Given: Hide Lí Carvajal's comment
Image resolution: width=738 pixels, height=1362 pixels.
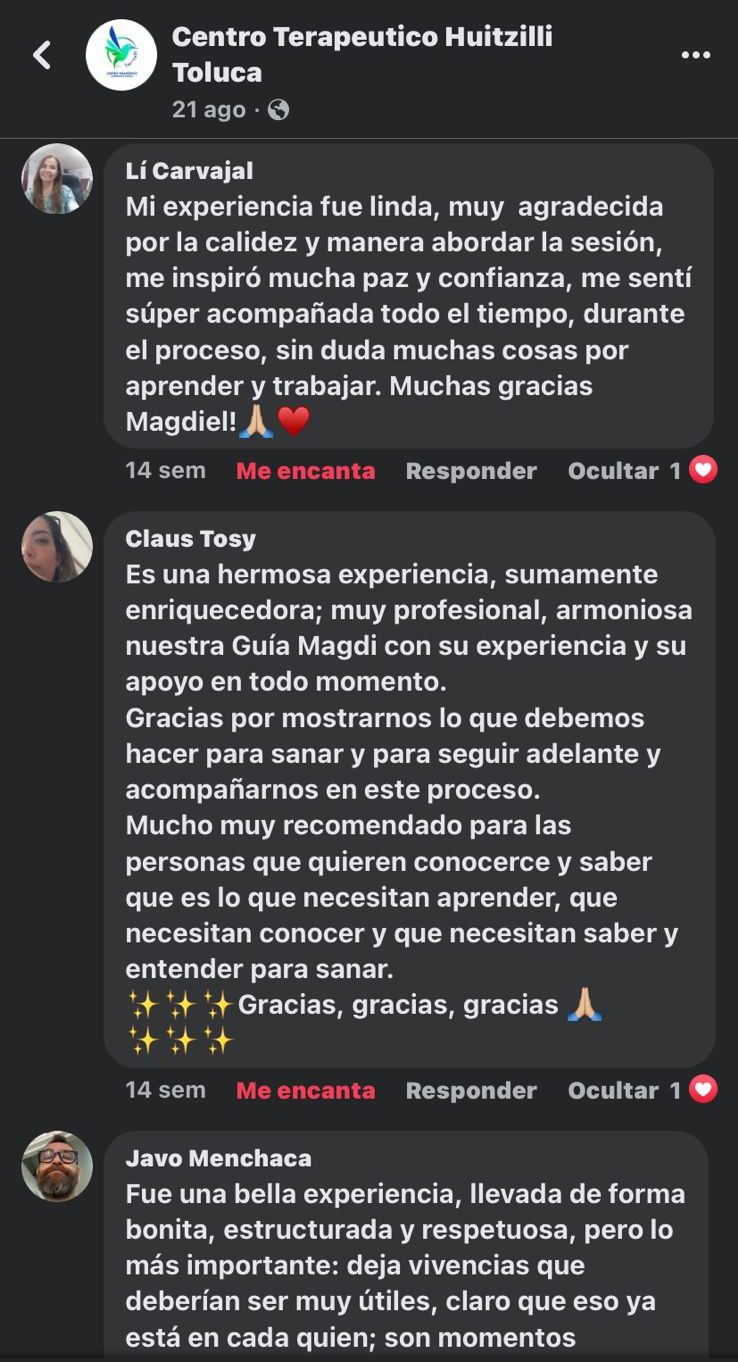Looking at the screenshot, I should (x=612, y=471).
